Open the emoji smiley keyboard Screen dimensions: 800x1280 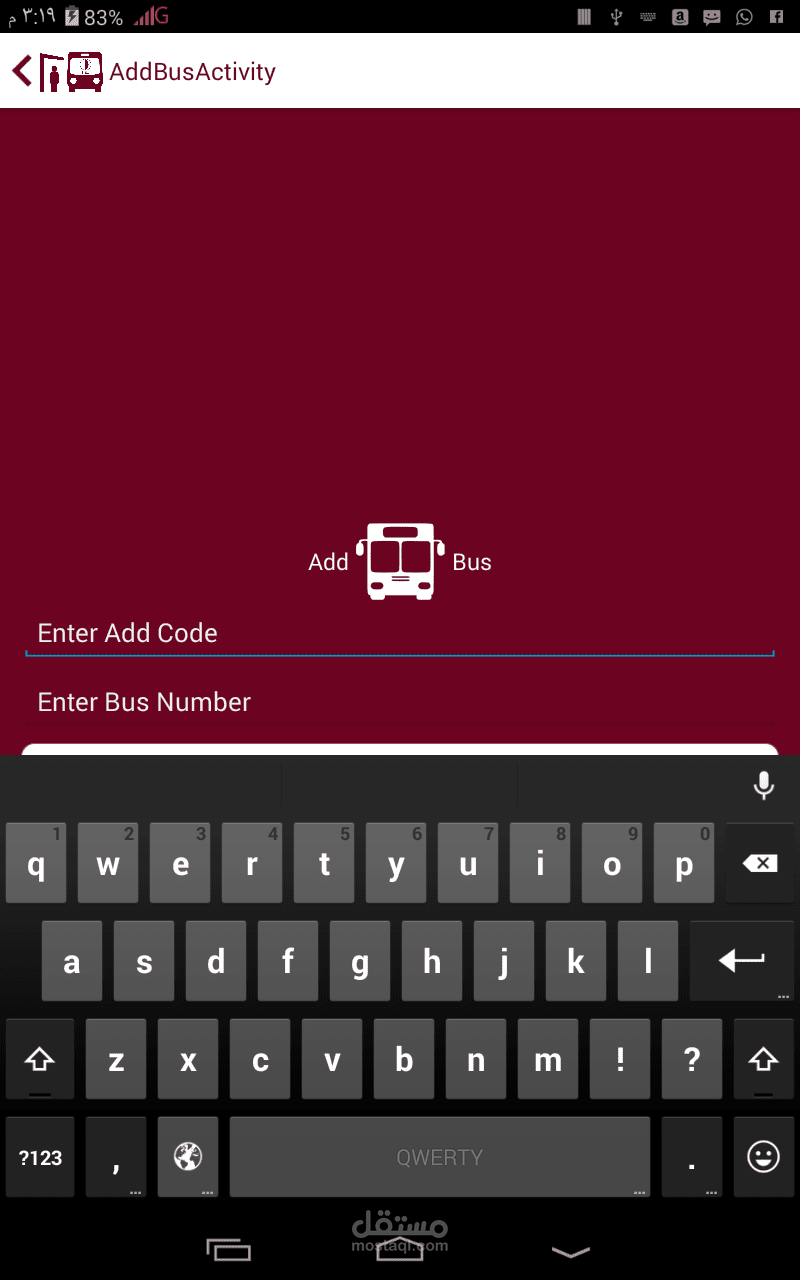(x=763, y=1158)
